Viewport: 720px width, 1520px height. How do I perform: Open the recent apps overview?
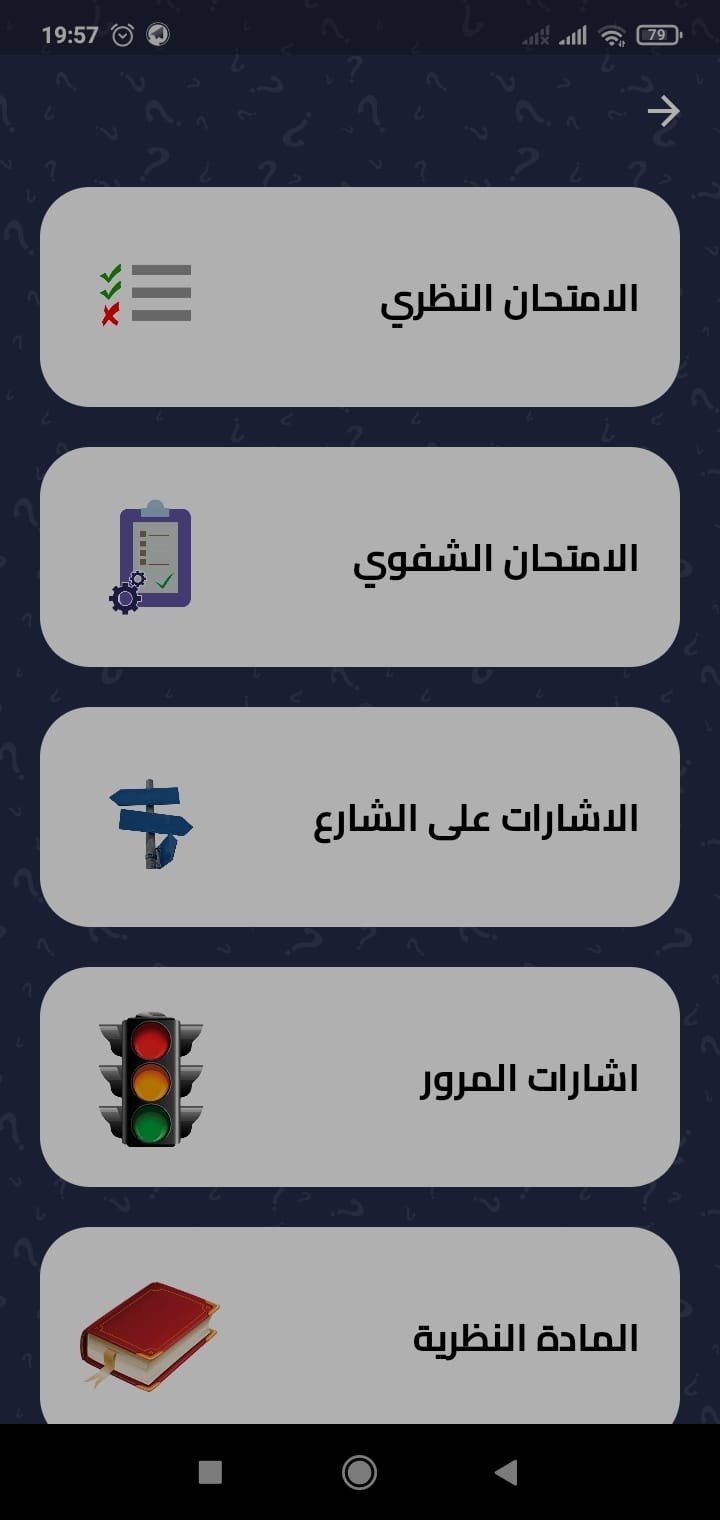pyautogui.click(x=210, y=1472)
